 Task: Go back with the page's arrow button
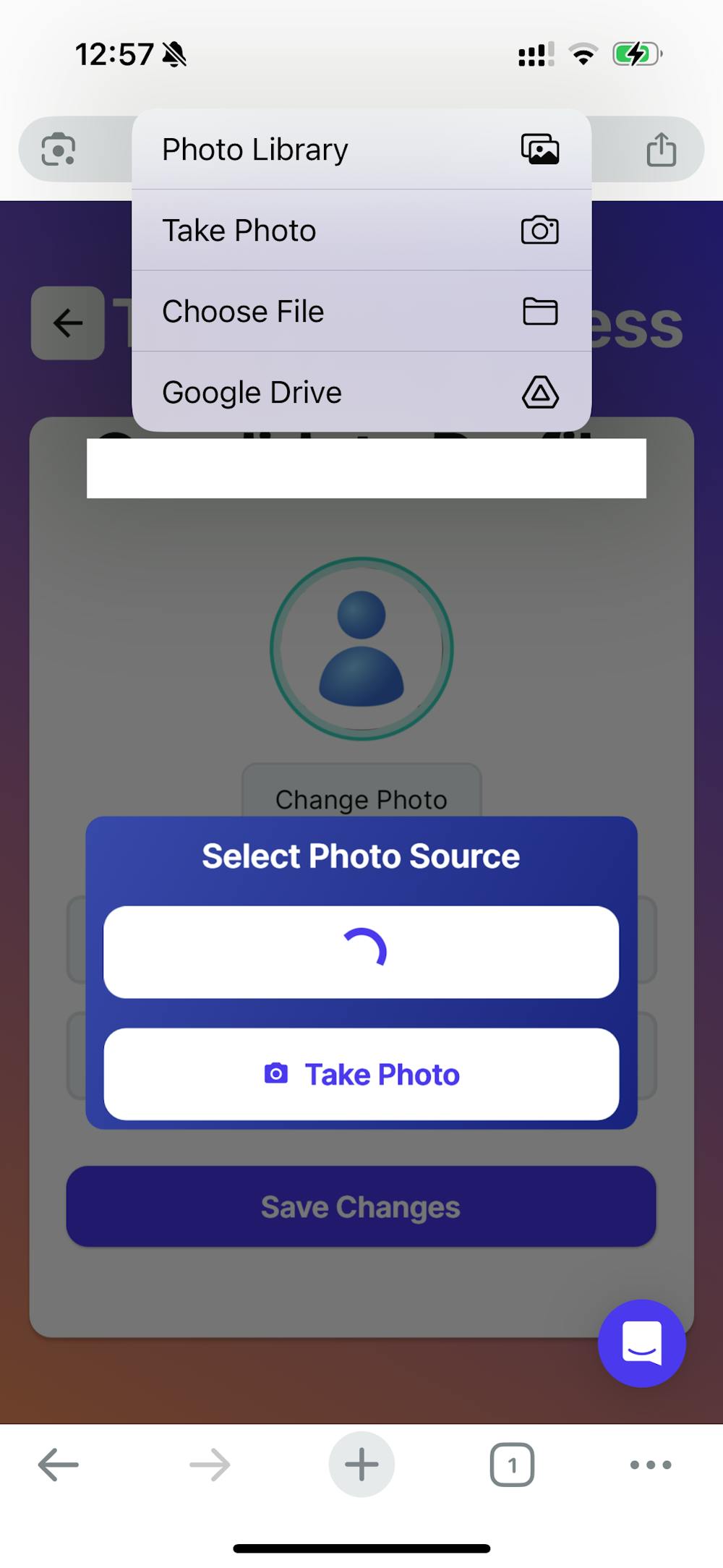coord(68,323)
